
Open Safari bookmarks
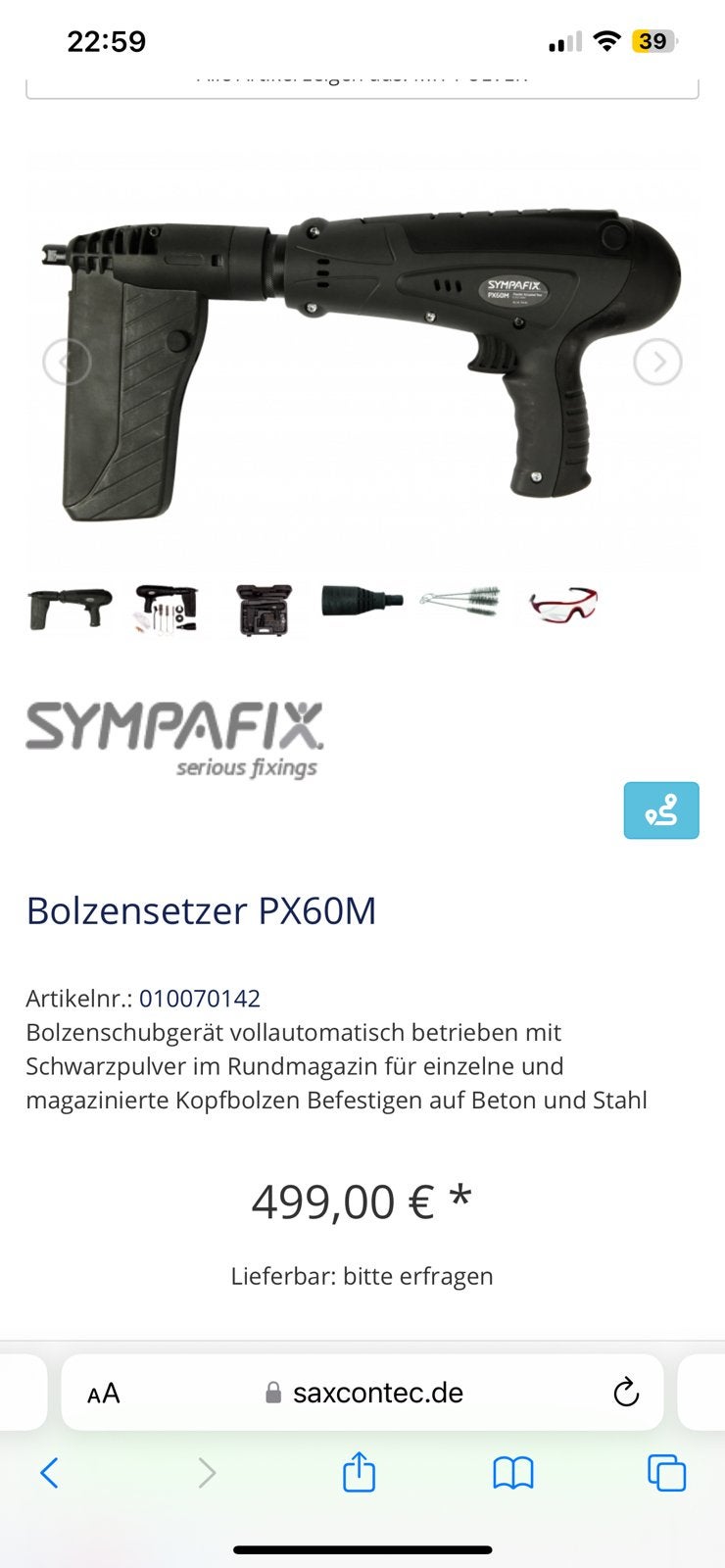[x=513, y=1472]
